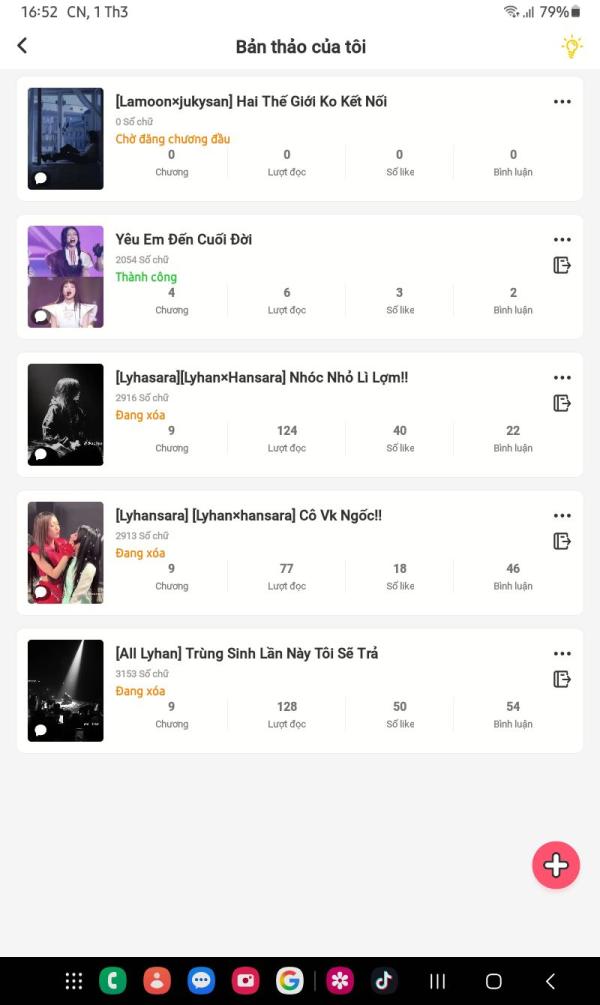Tap the light bulb tips icon
The height and width of the screenshot is (1005, 600).
571,46
